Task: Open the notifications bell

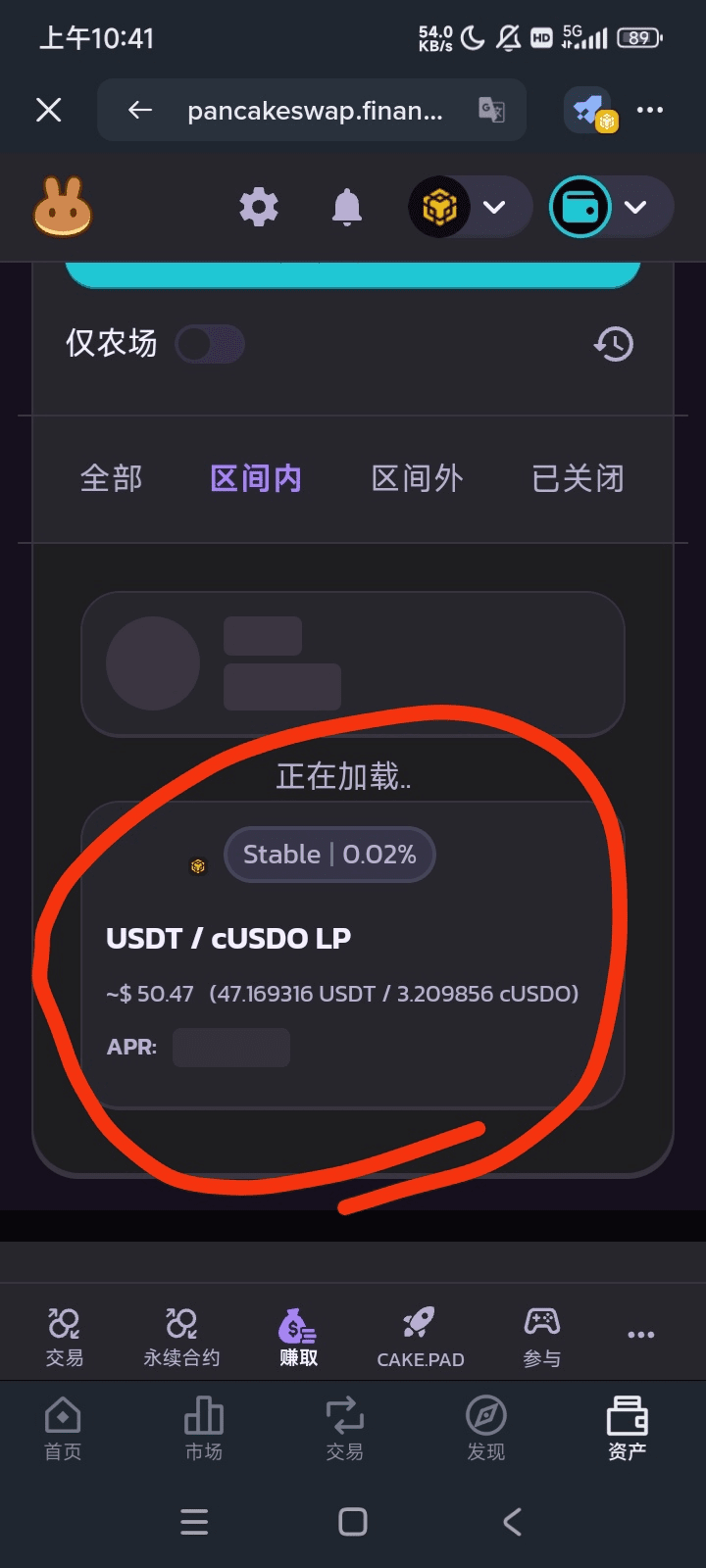Action: 346,208
